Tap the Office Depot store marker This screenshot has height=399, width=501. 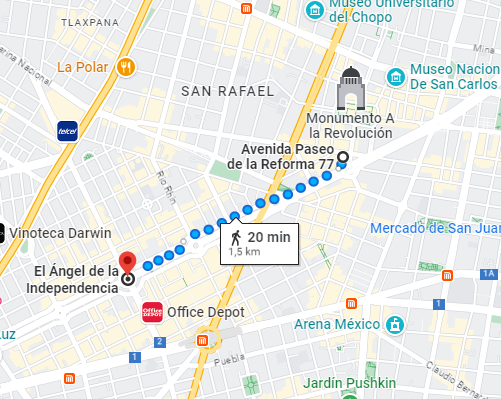(x=152, y=313)
